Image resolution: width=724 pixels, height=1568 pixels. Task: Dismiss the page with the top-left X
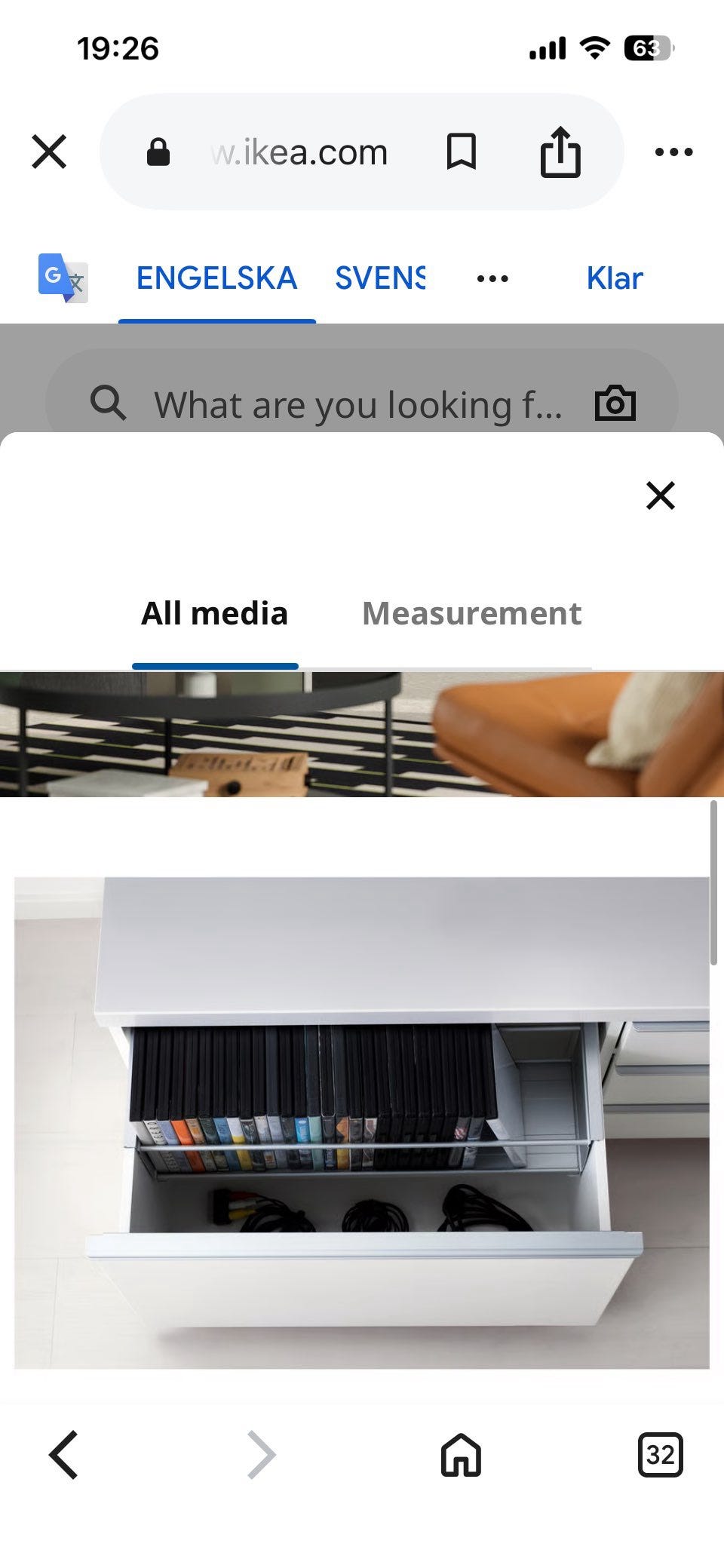tap(49, 151)
